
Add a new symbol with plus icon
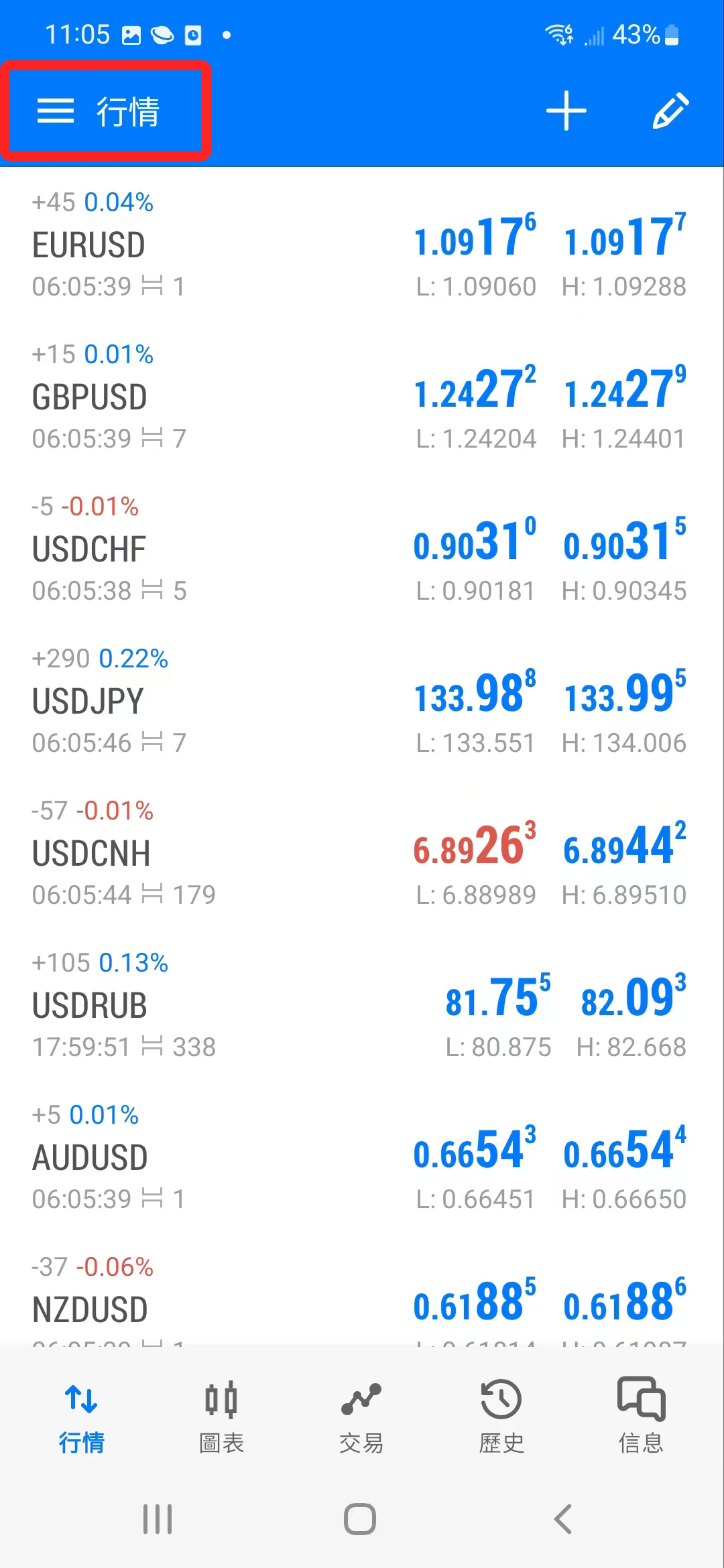pyautogui.click(x=566, y=111)
